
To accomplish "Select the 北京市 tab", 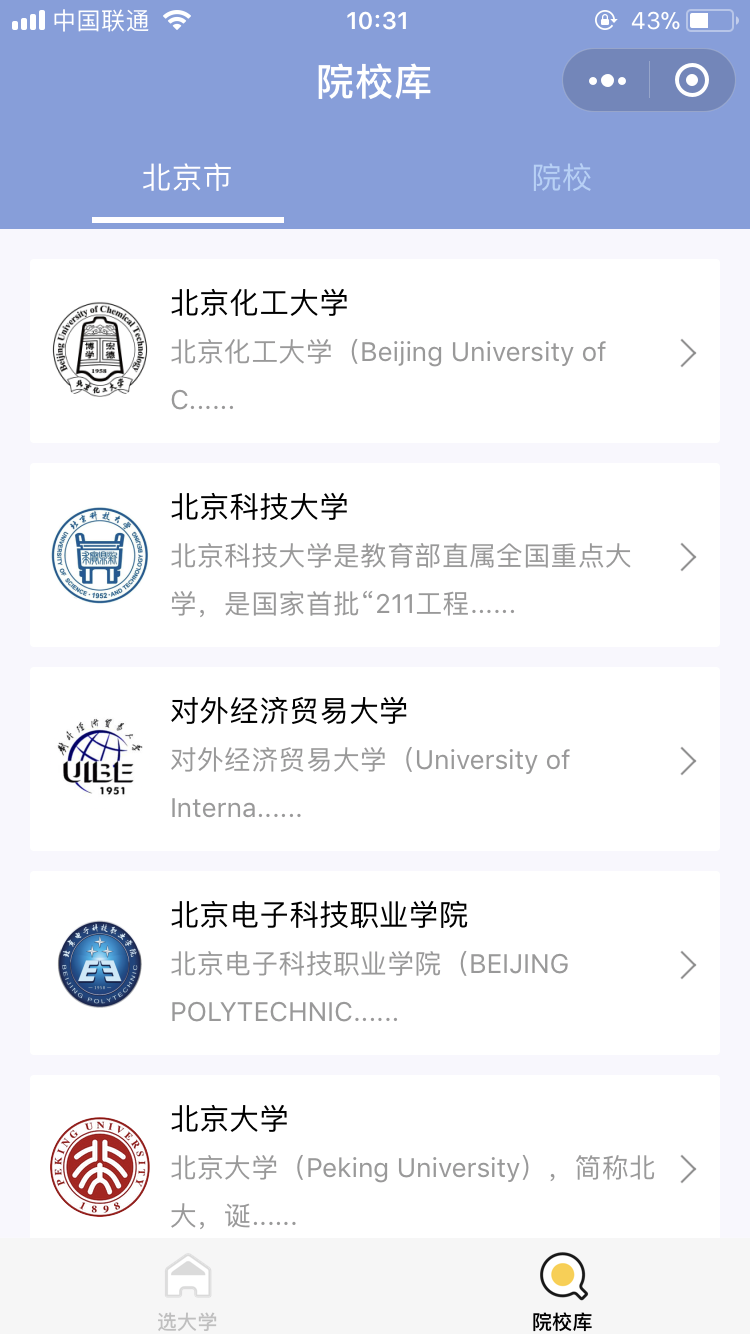I will [x=187, y=178].
